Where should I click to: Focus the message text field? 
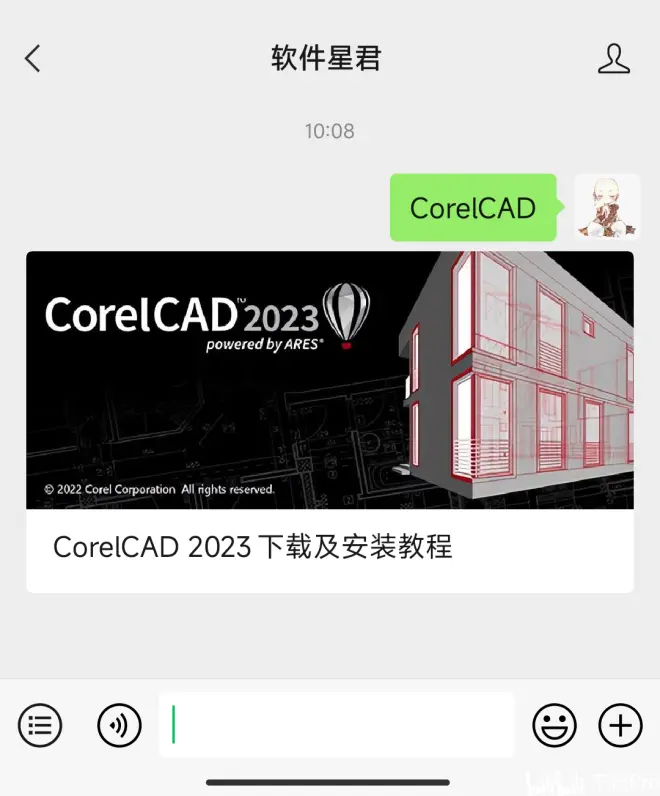[x=336, y=725]
